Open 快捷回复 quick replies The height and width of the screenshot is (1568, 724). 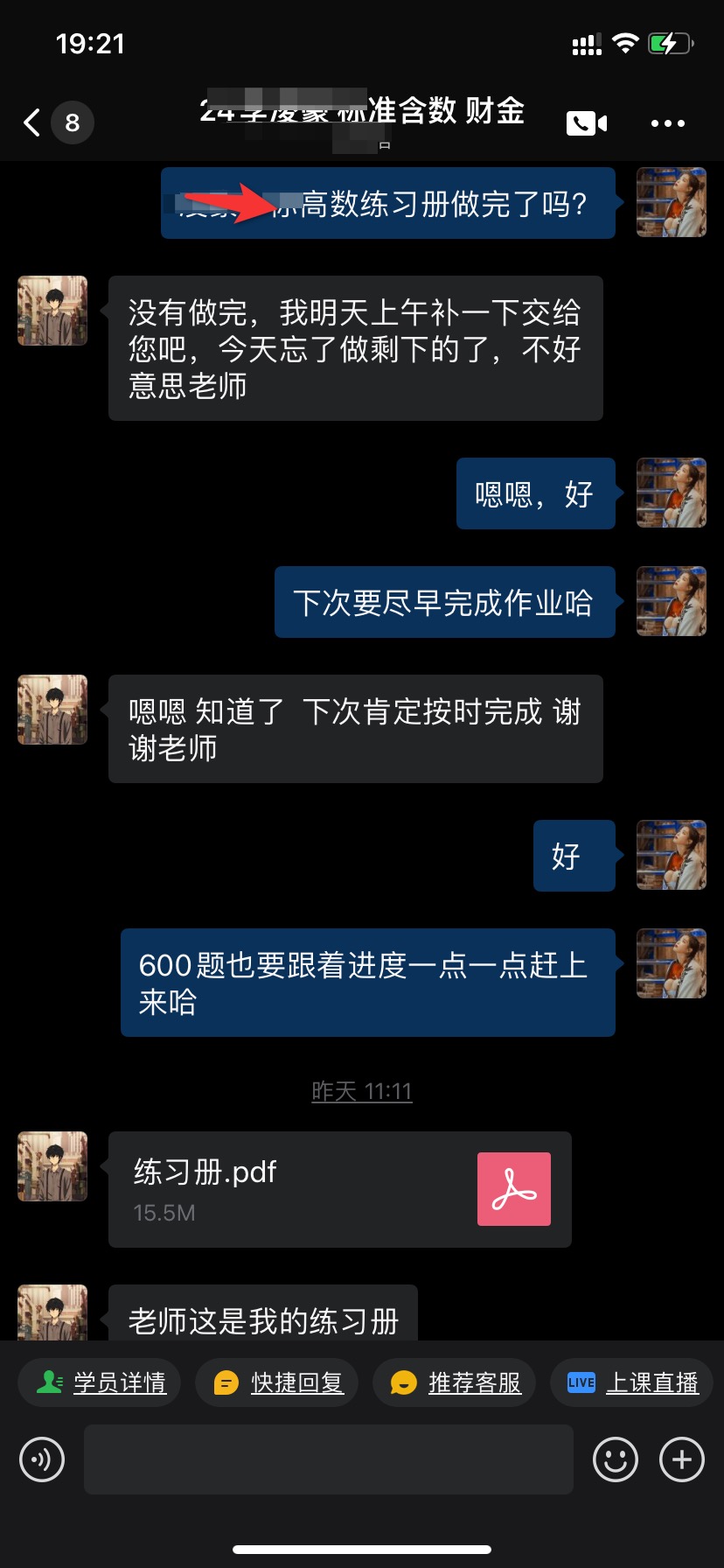click(x=277, y=1382)
